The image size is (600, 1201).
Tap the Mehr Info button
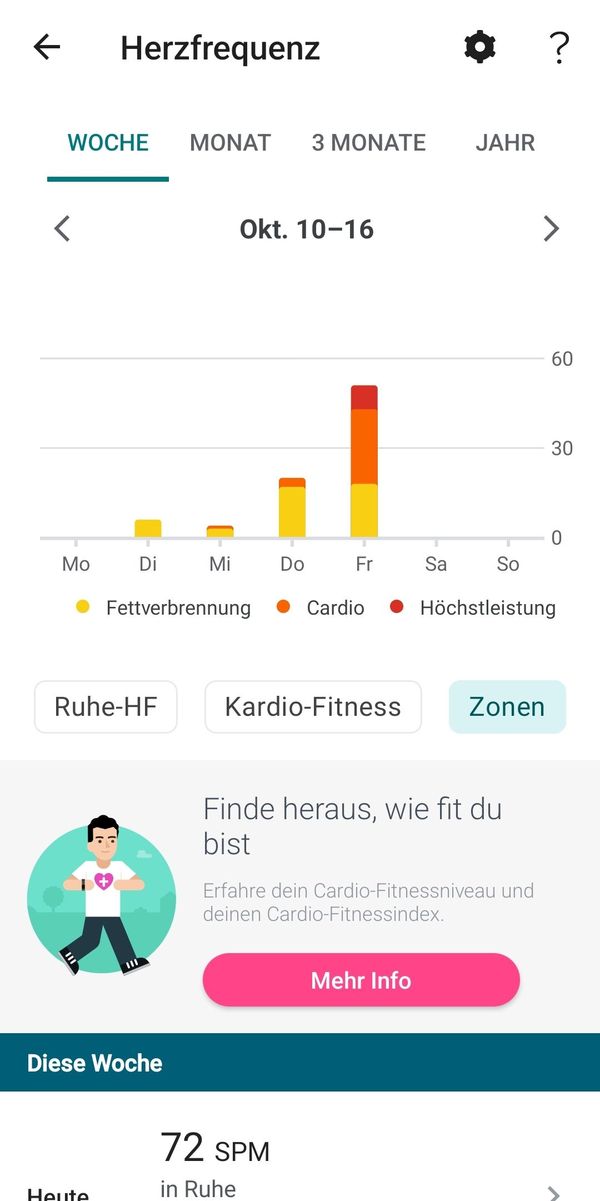361,980
